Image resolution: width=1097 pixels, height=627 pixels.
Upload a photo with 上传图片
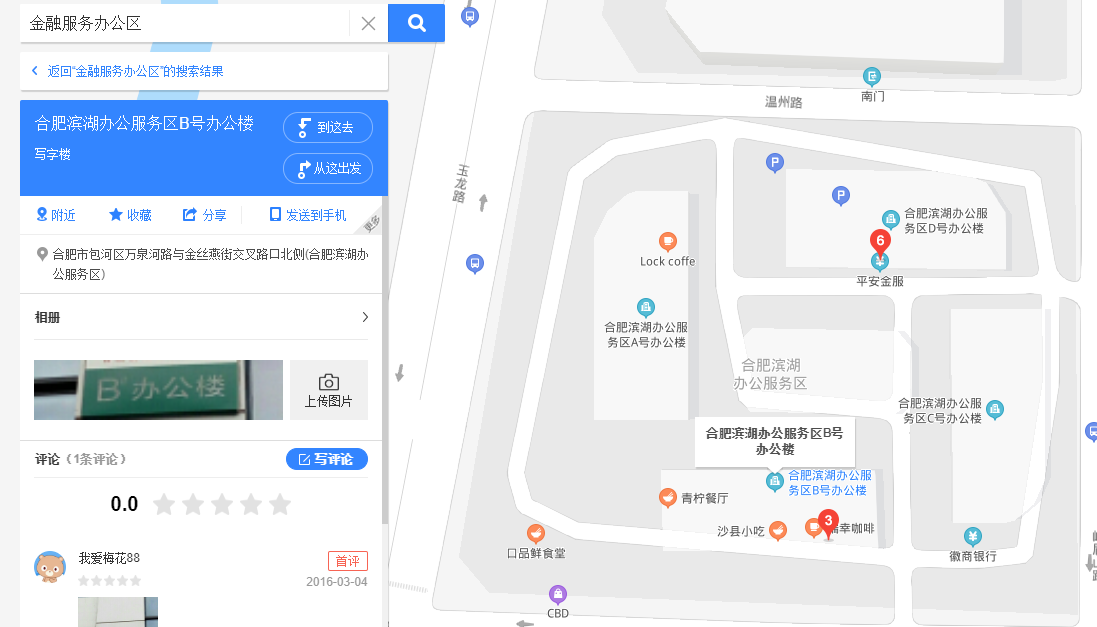click(328, 390)
